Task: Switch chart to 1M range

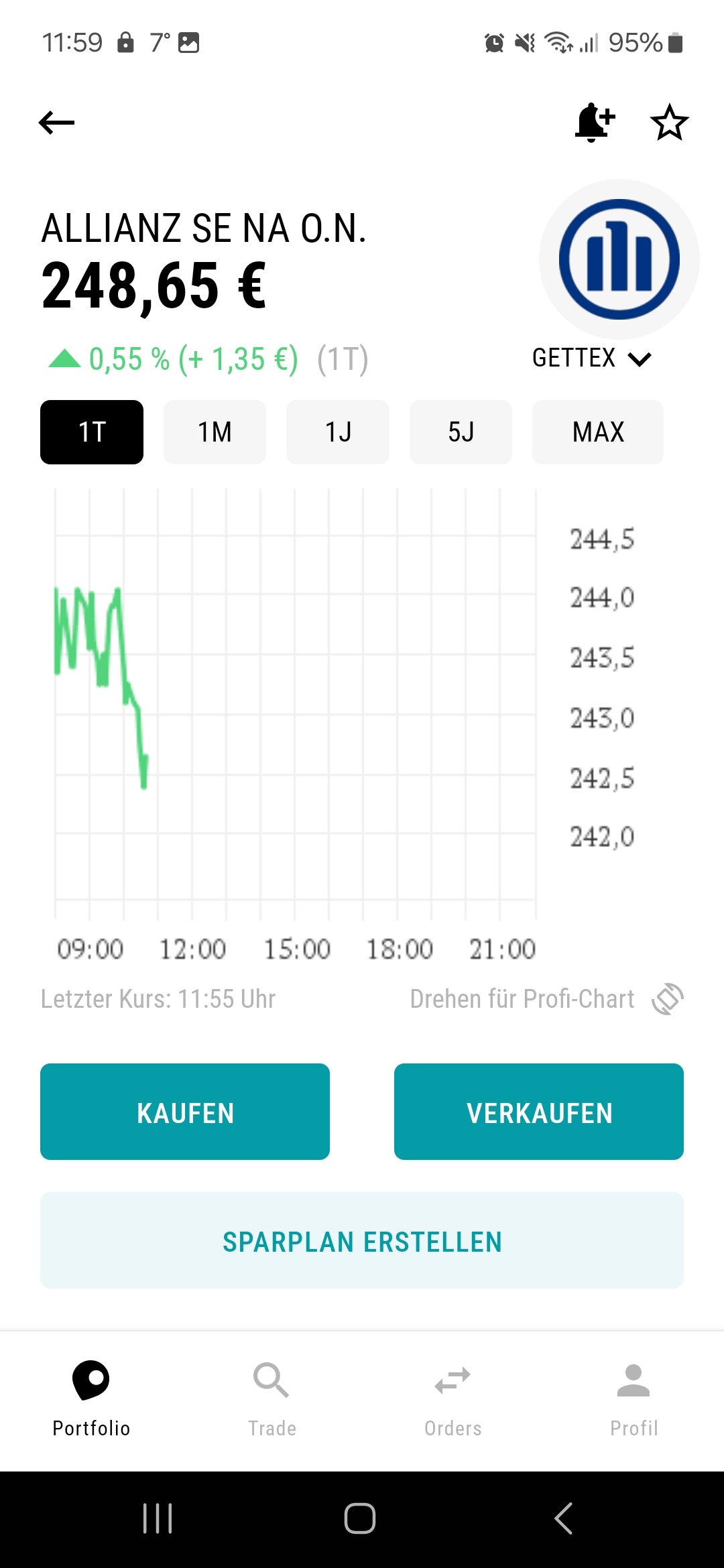Action: click(215, 432)
